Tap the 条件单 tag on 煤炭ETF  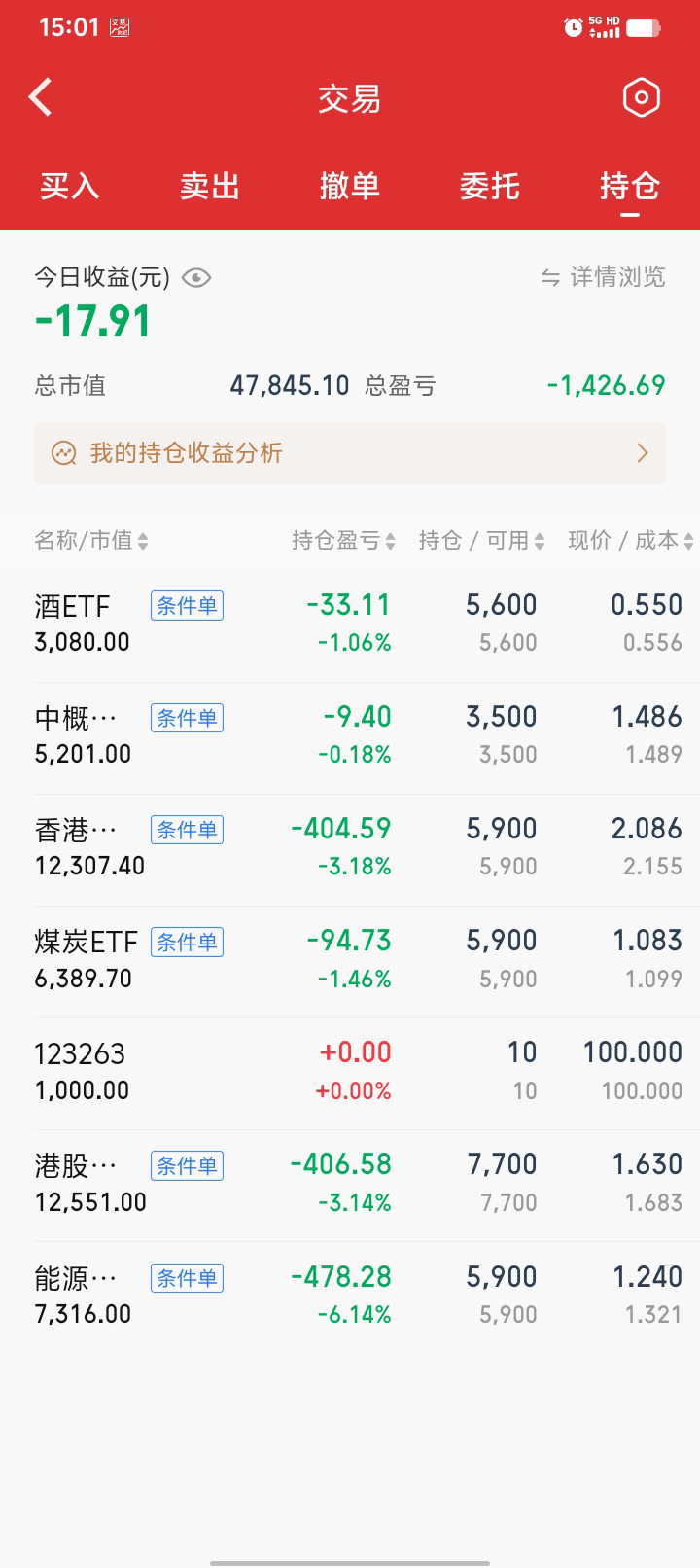point(187,942)
